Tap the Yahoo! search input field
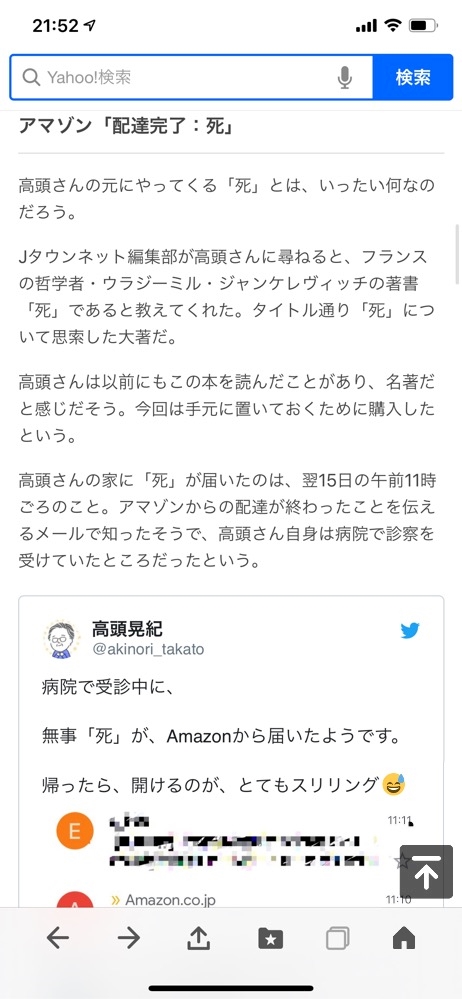This screenshot has width=462, height=999. click(x=178, y=78)
